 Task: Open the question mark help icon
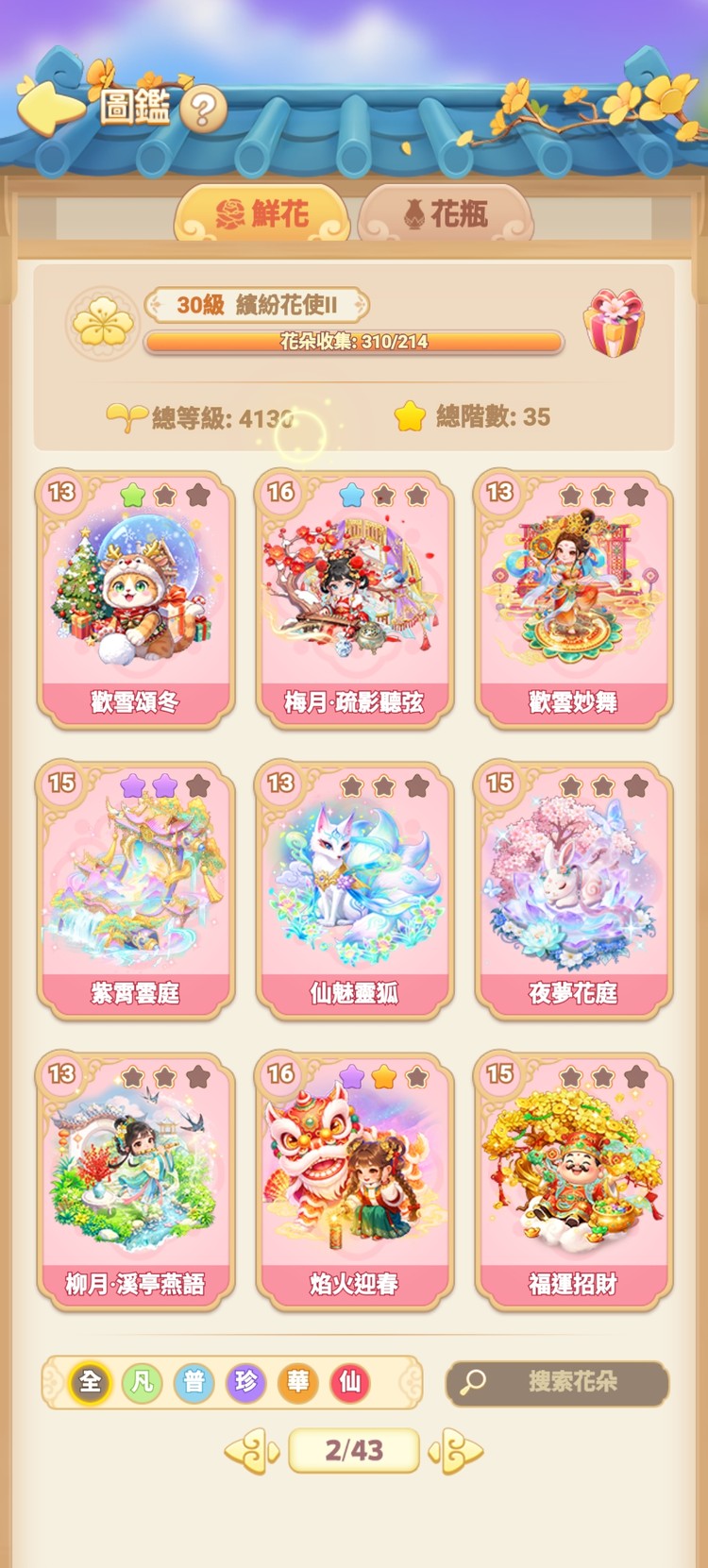[x=203, y=110]
